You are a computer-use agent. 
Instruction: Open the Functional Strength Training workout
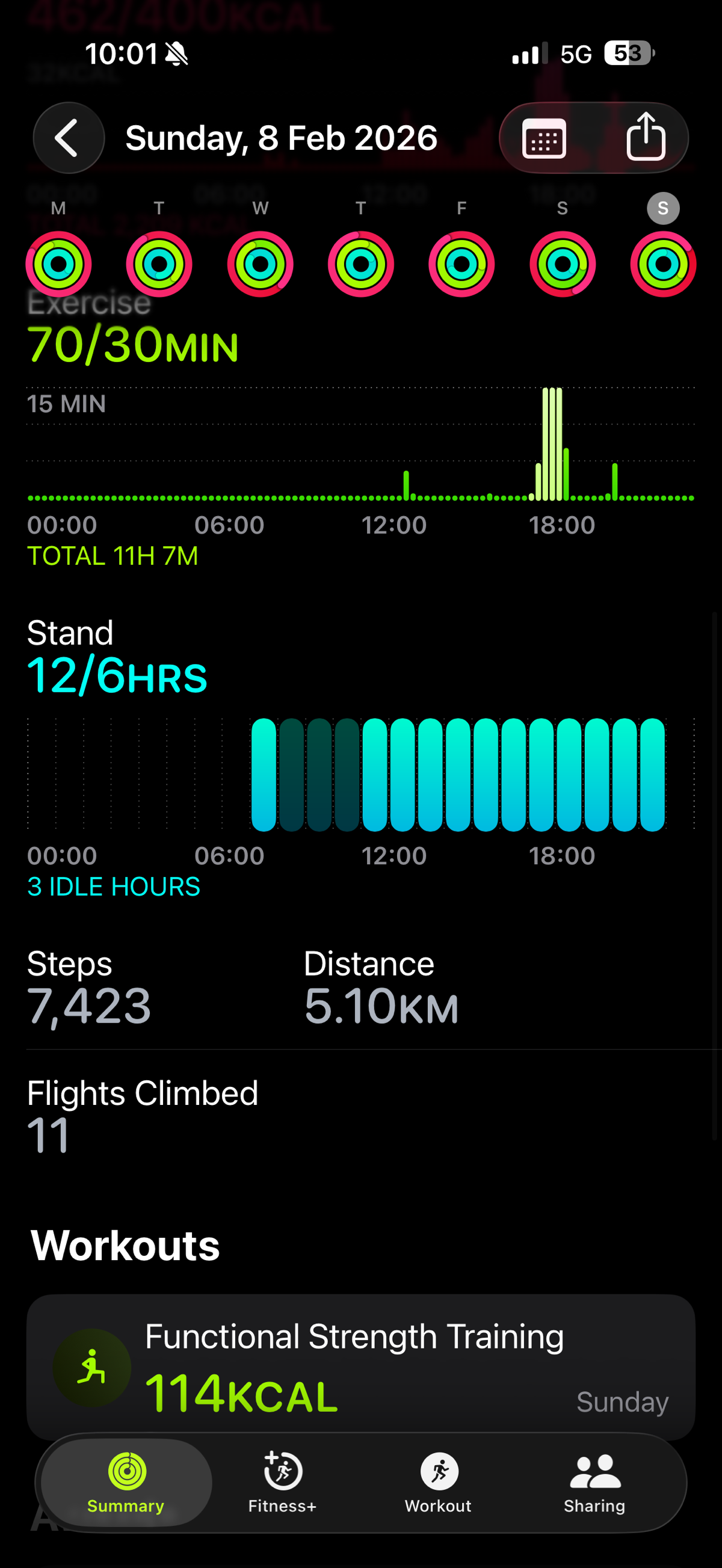[x=360, y=1367]
